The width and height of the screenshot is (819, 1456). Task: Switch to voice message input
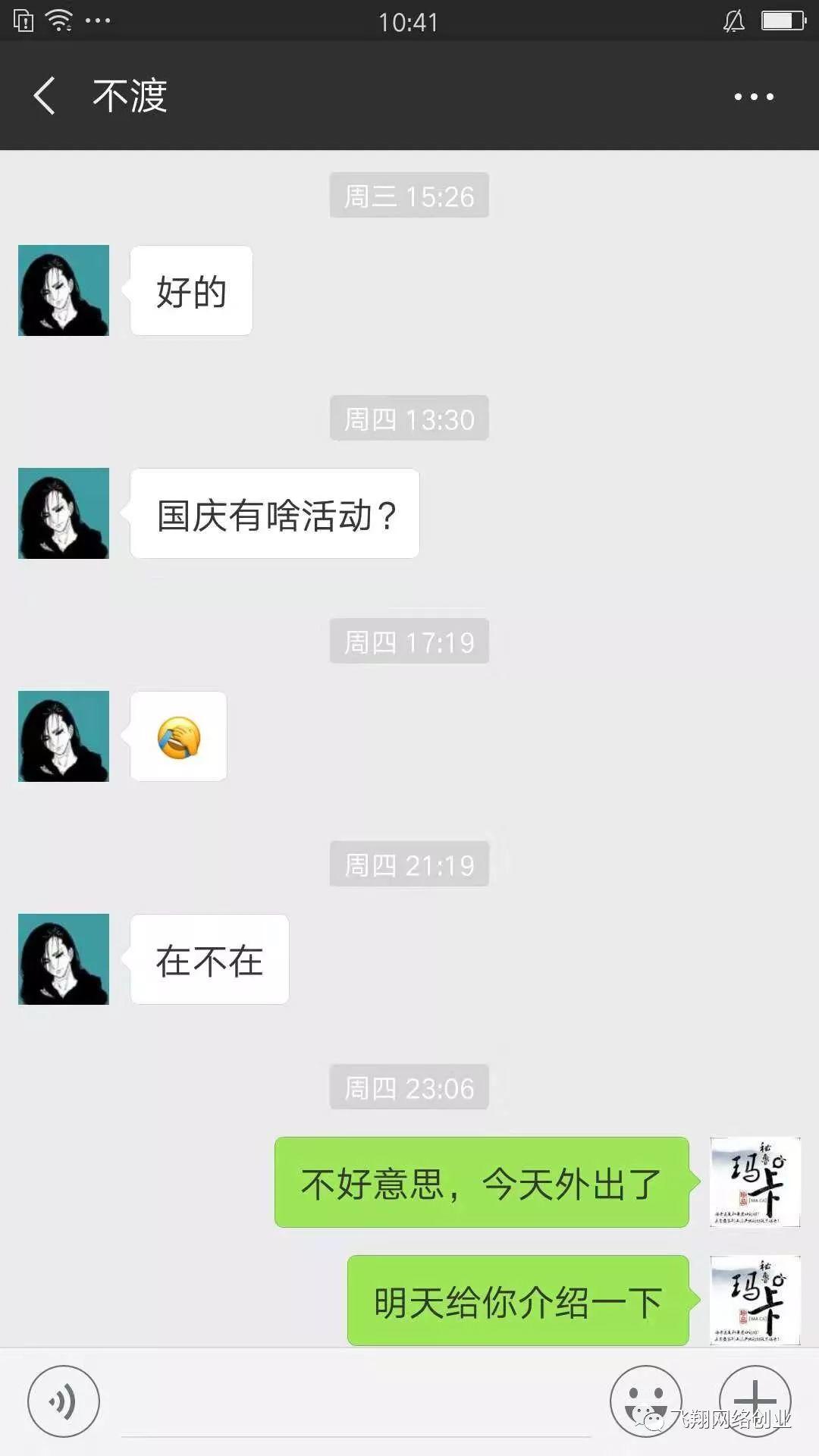point(64,1401)
